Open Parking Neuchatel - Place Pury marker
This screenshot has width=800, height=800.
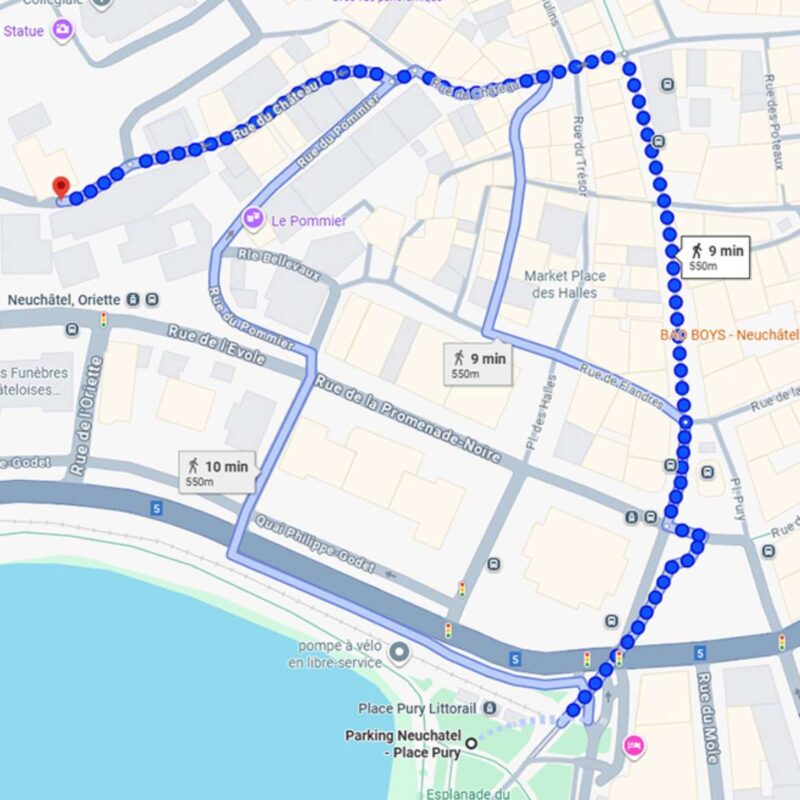tap(471, 743)
